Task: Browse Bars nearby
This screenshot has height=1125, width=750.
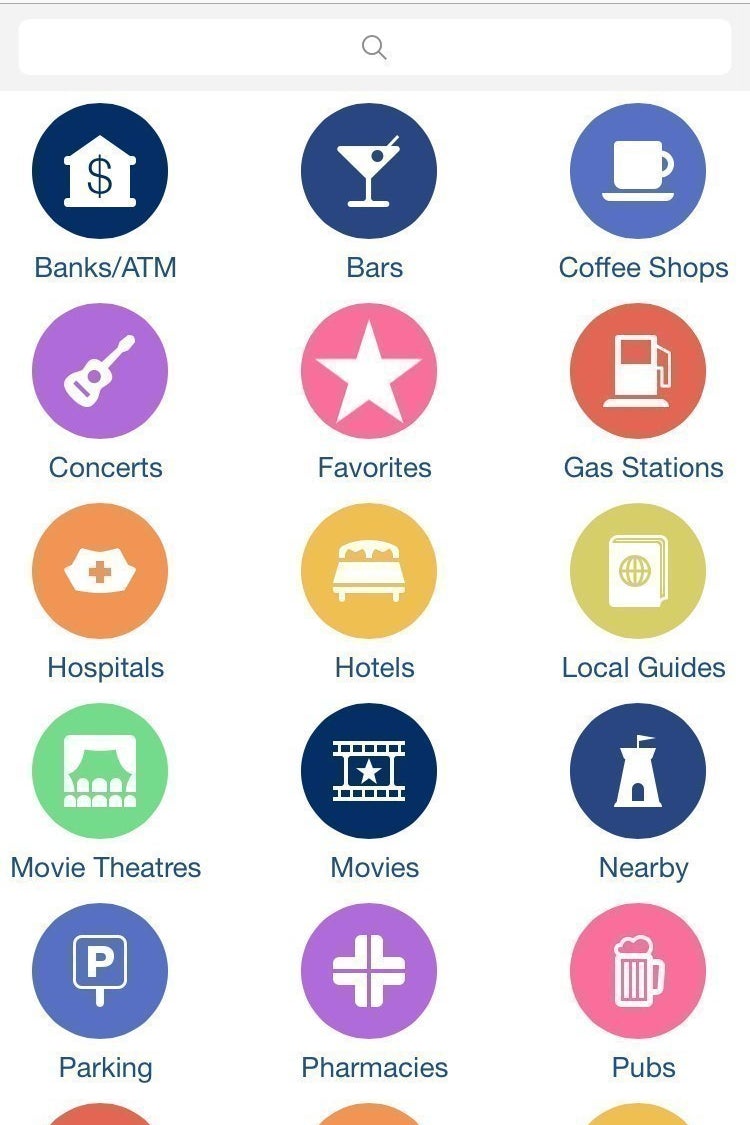Action: [x=369, y=171]
